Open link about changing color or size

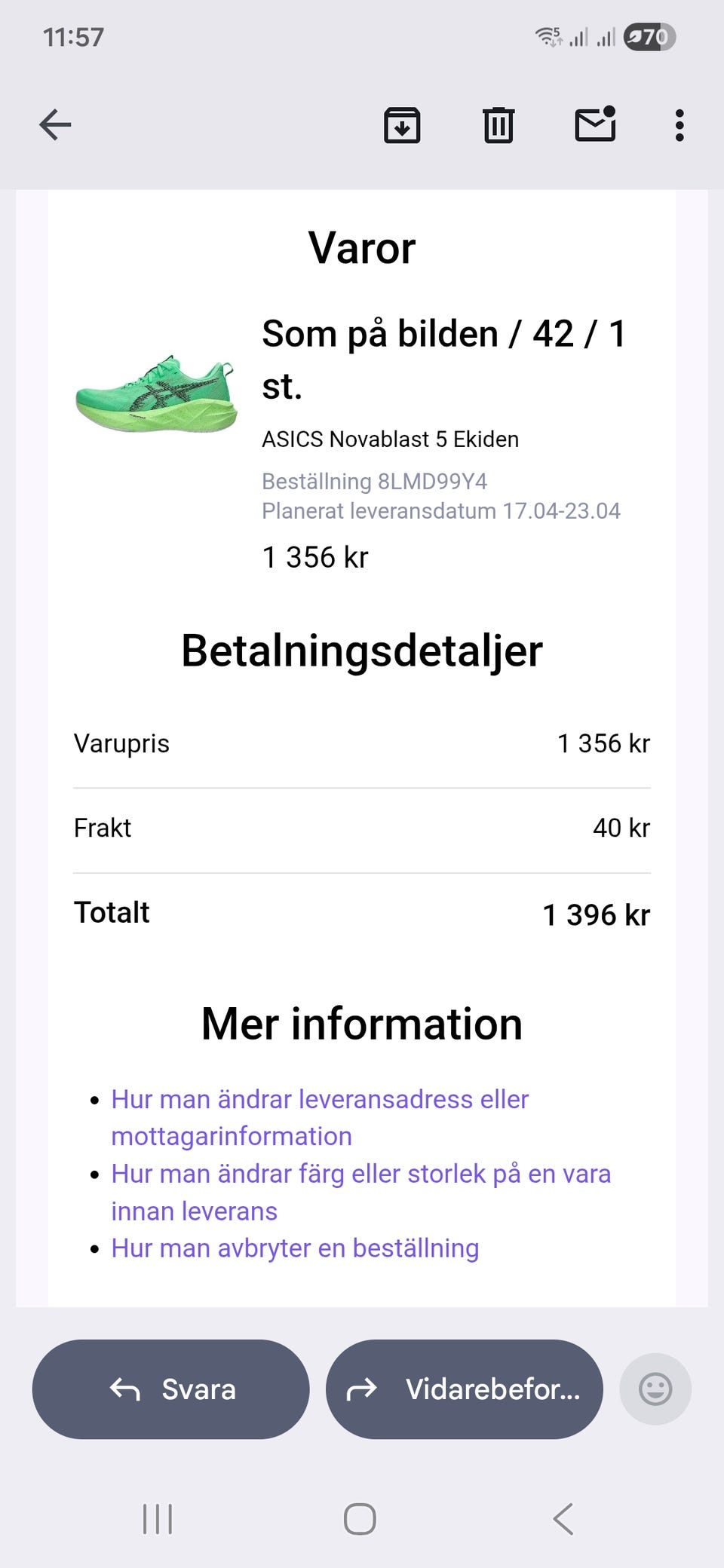(360, 1174)
